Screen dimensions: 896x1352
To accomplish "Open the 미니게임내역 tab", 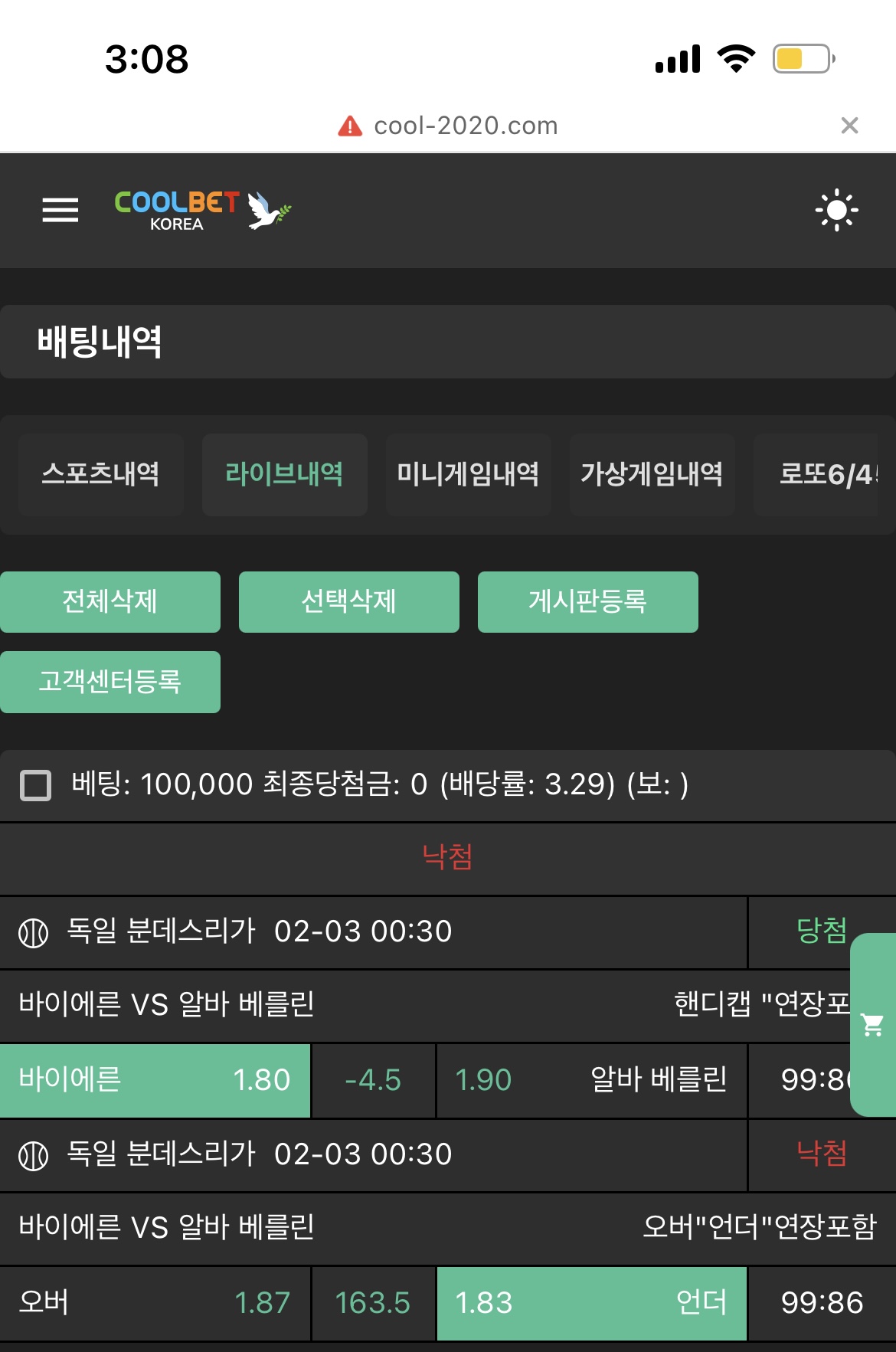I will tap(468, 474).
